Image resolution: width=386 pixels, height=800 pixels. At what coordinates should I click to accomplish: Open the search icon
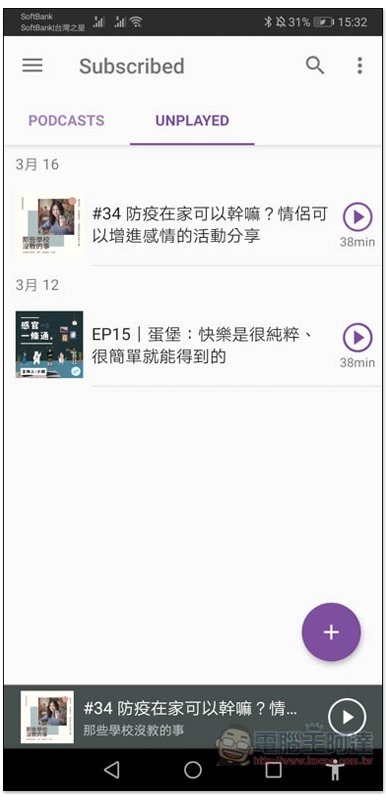(315, 65)
